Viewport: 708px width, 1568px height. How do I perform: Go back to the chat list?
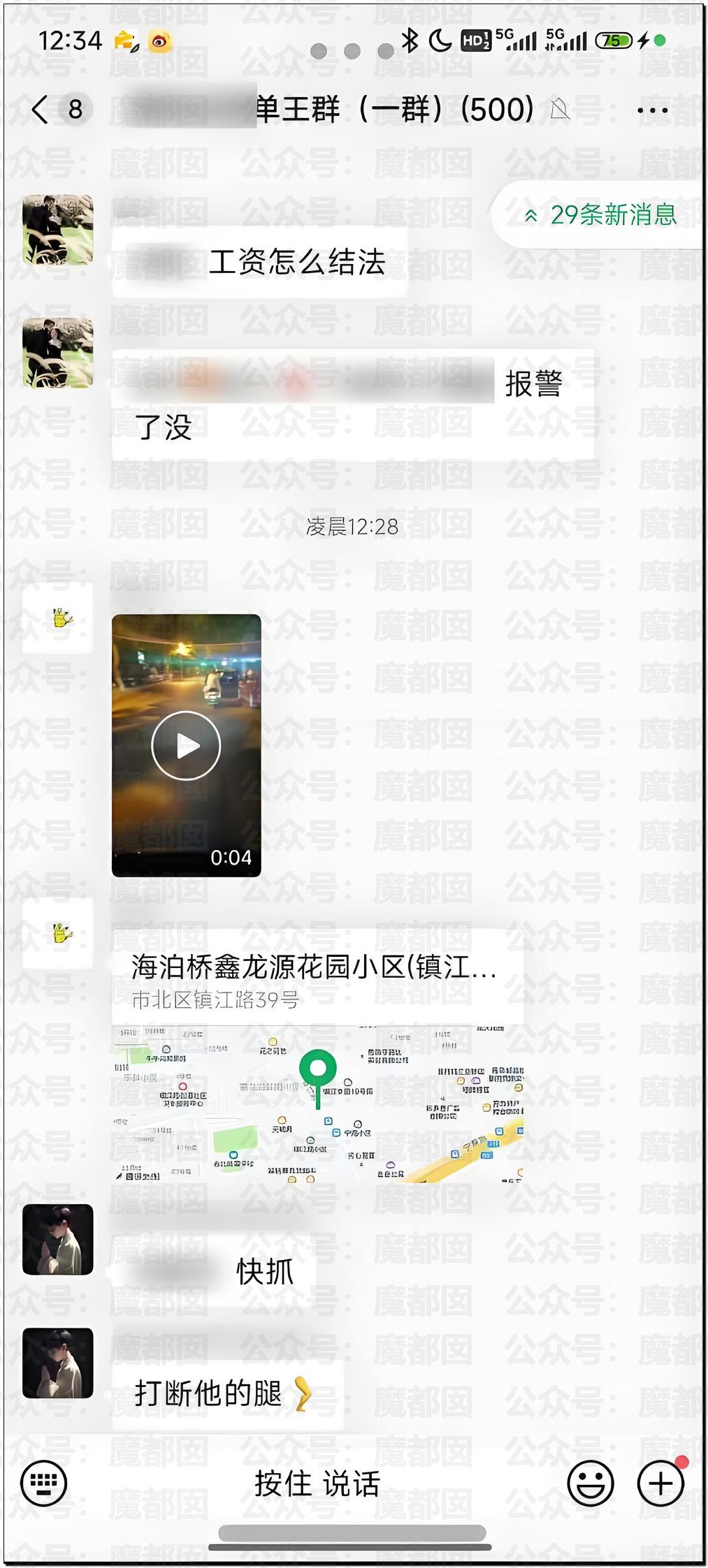click(41, 110)
